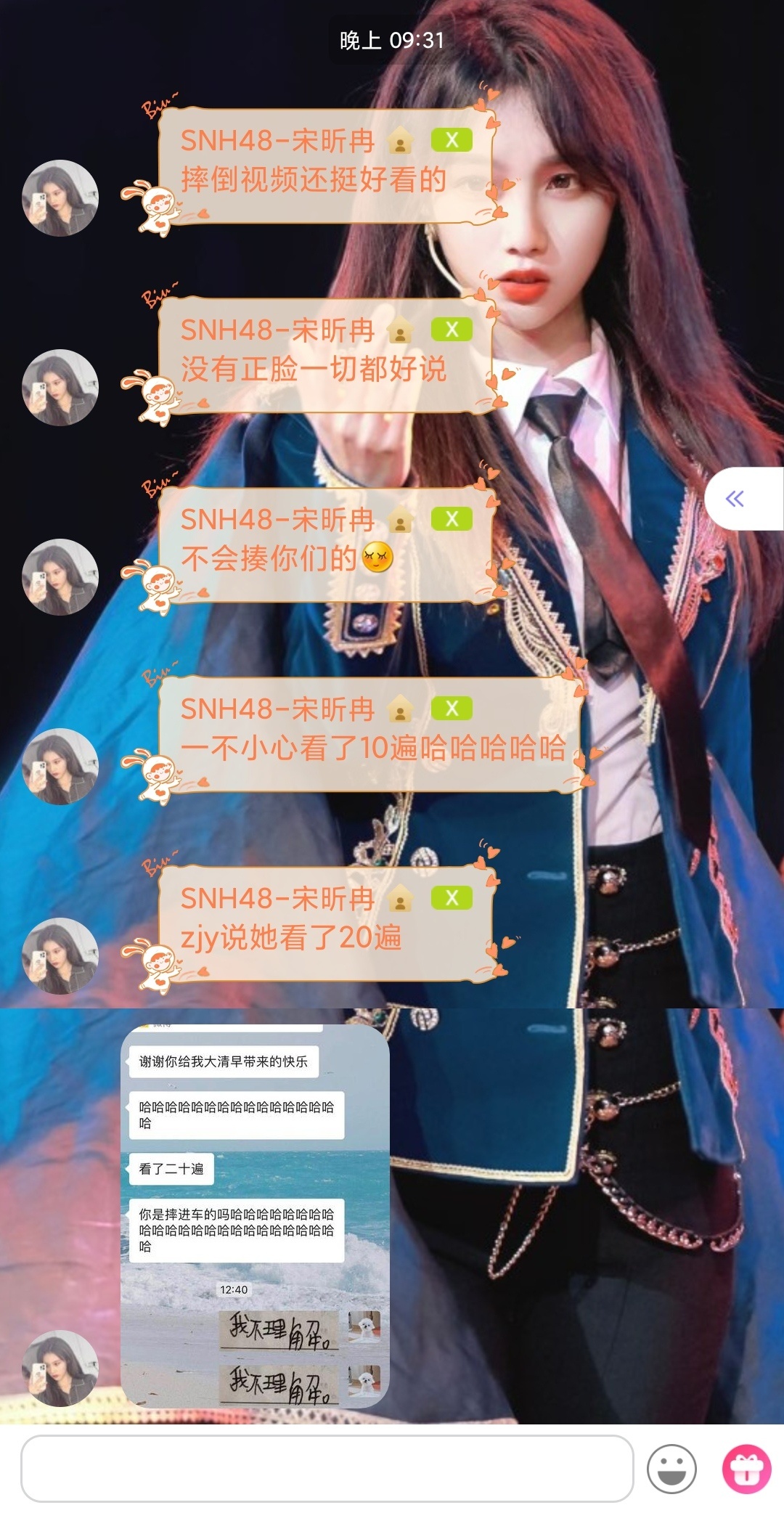View profile from '不会揍你们的' message avatar
784x1513 pixels.
[60, 577]
